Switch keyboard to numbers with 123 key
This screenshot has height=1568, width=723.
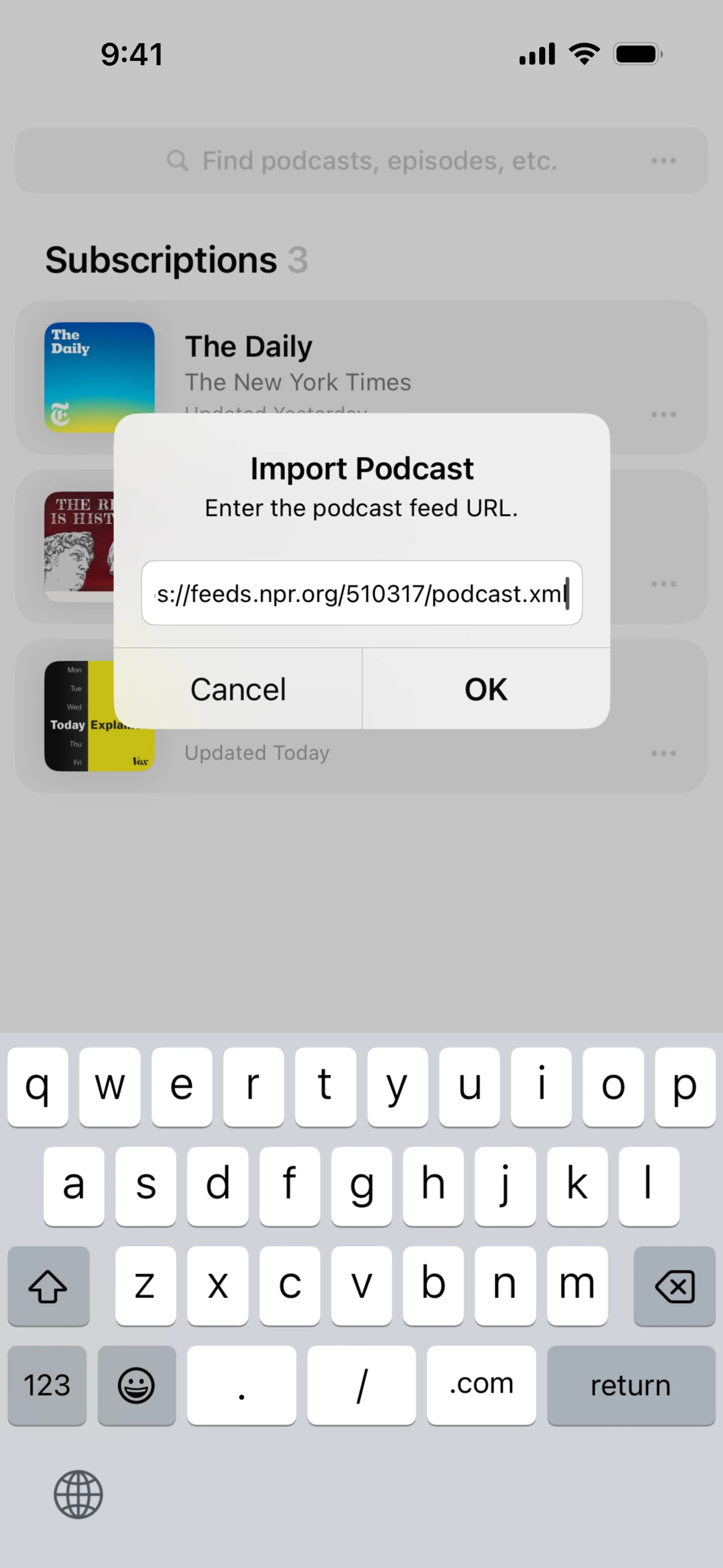pos(47,1385)
